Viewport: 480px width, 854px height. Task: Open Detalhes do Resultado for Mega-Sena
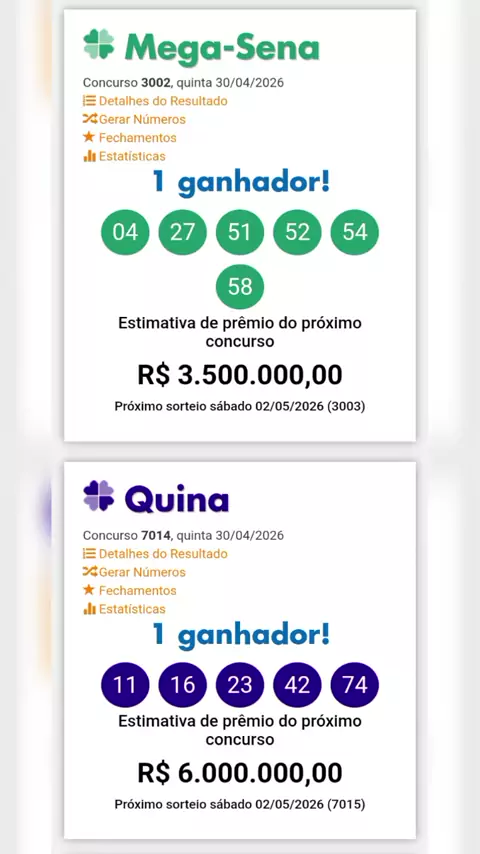point(155,101)
